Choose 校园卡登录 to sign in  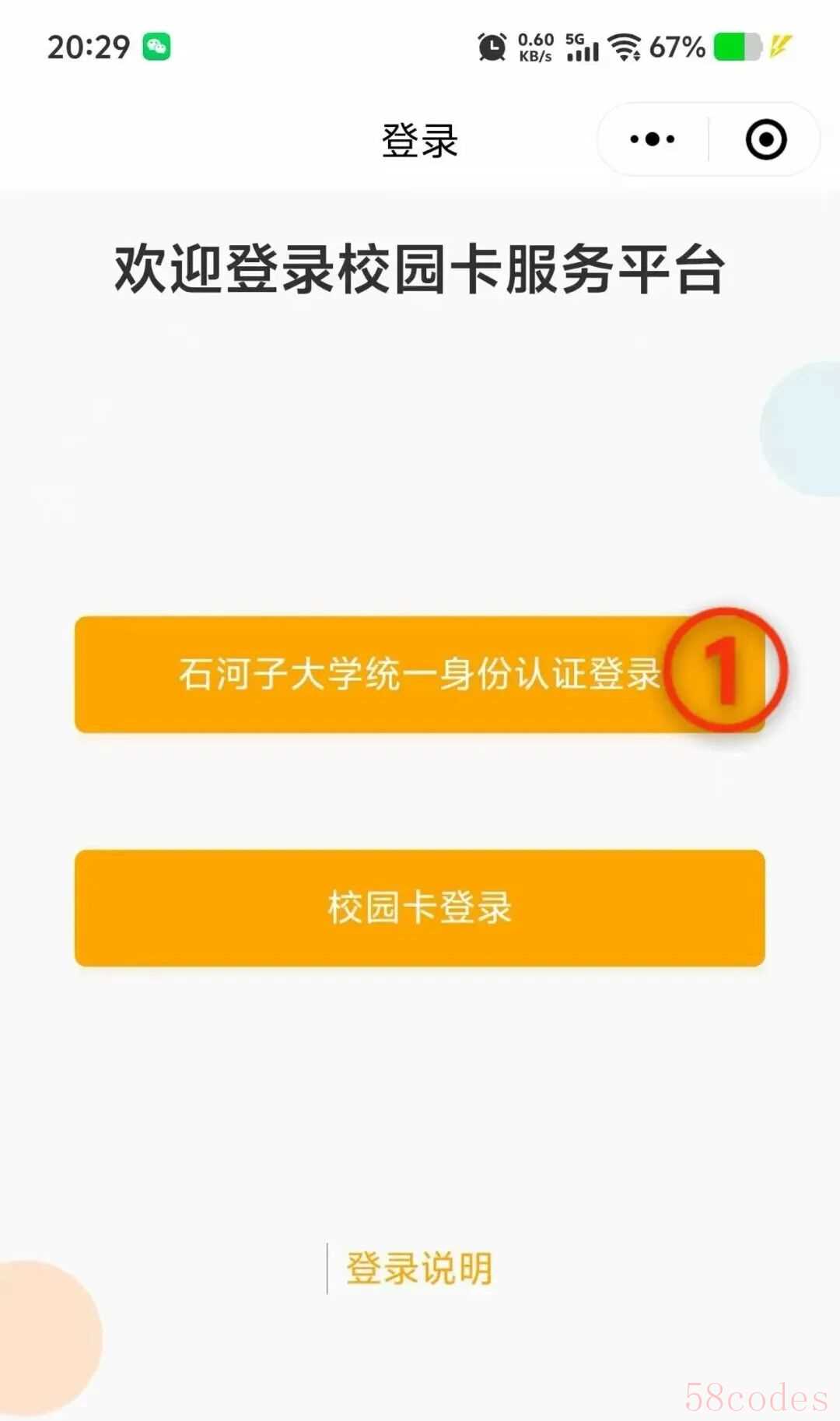click(419, 907)
